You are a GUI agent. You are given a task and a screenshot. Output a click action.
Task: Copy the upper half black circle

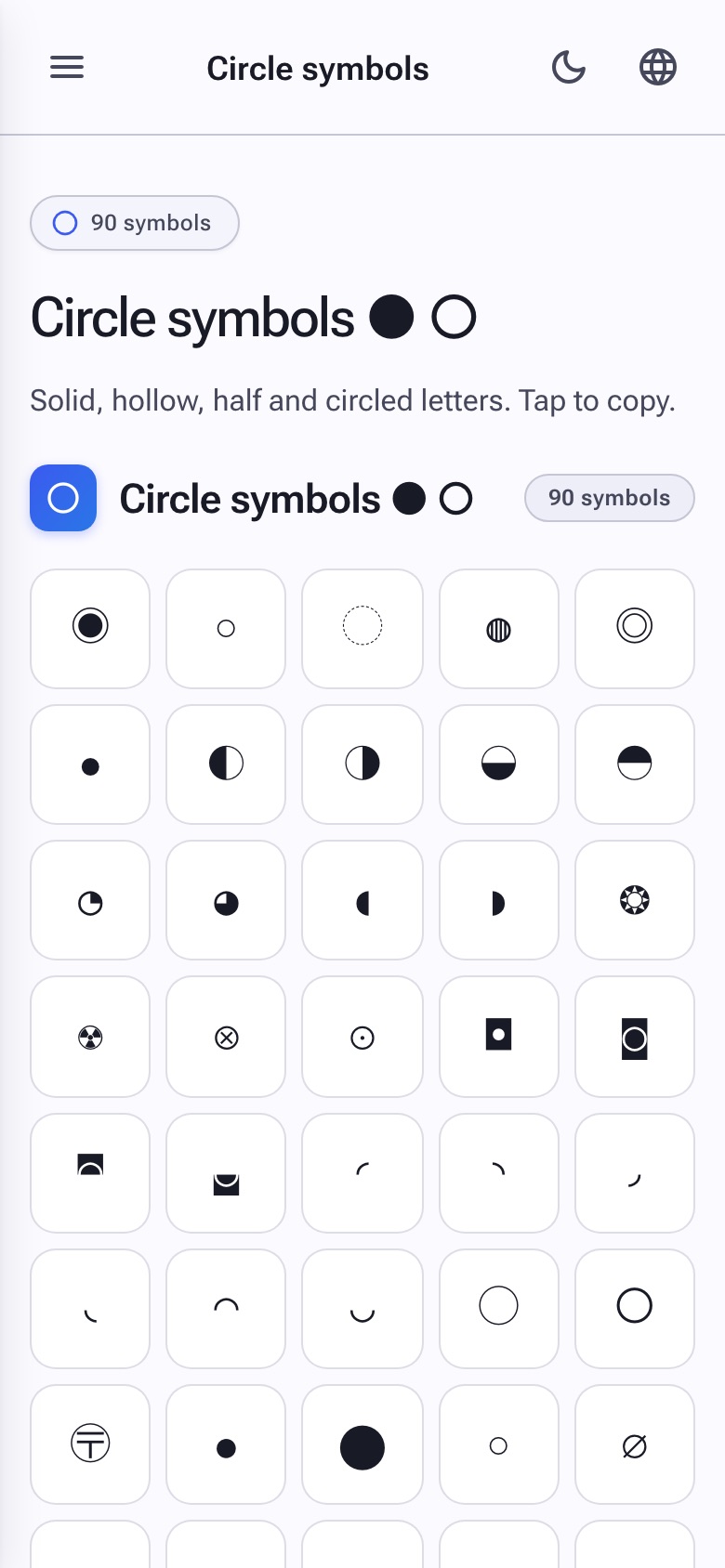[635, 764]
